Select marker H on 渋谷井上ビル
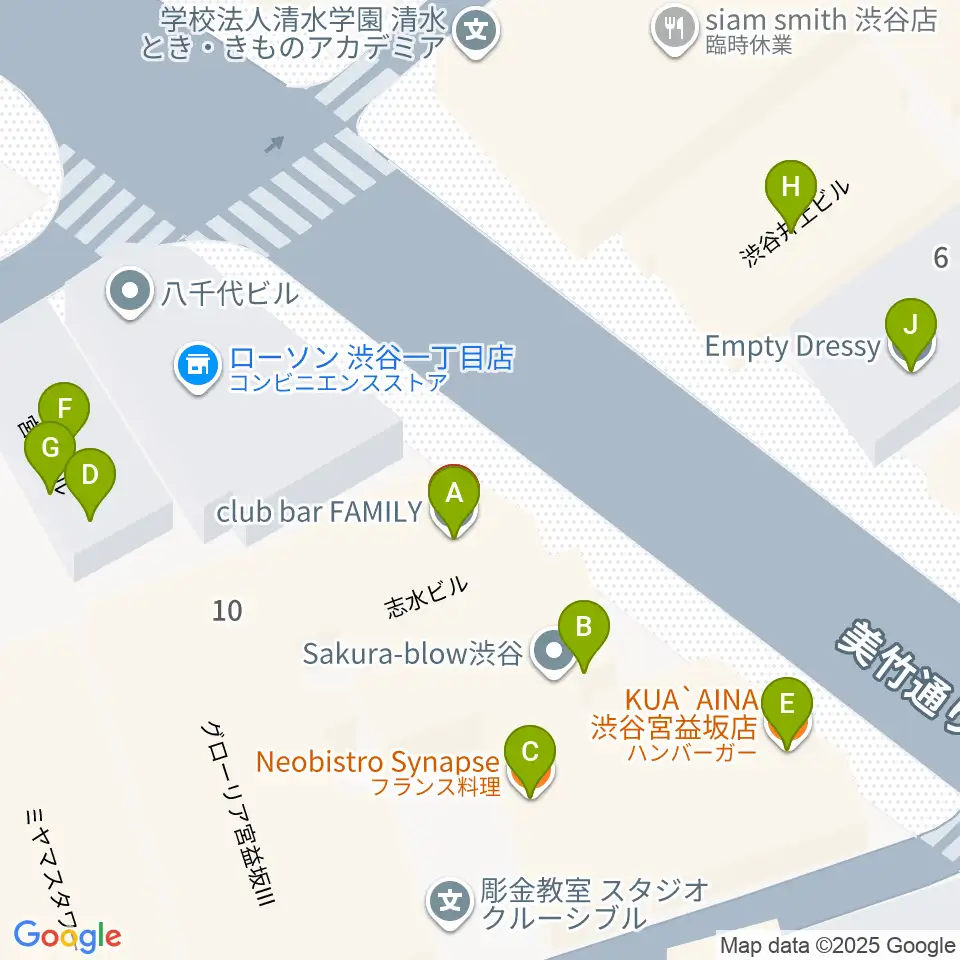Viewport: 960px width, 960px height. [790, 189]
